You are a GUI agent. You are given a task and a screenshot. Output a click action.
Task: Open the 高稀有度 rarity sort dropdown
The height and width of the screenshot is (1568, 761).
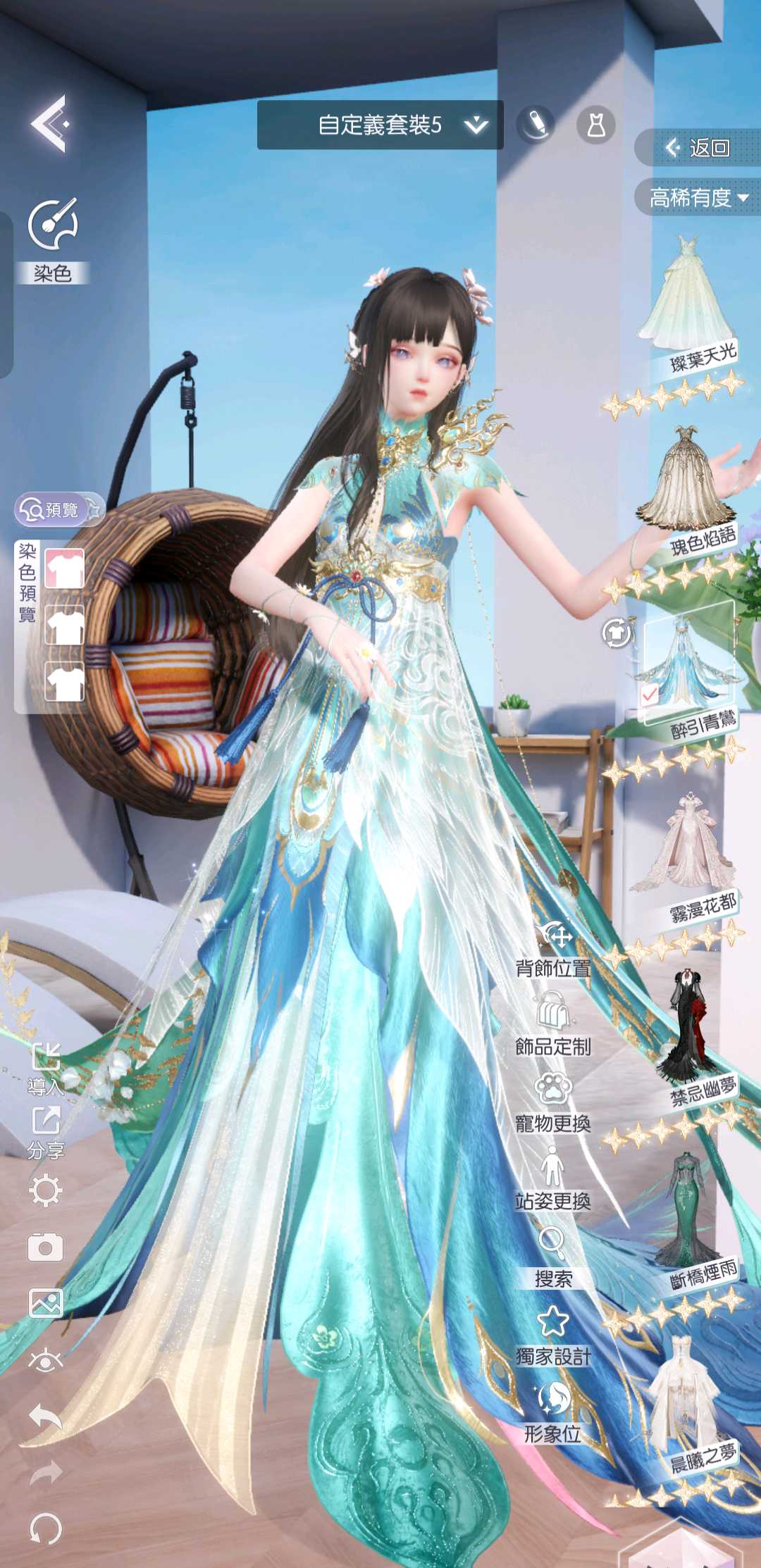click(698, 198)
